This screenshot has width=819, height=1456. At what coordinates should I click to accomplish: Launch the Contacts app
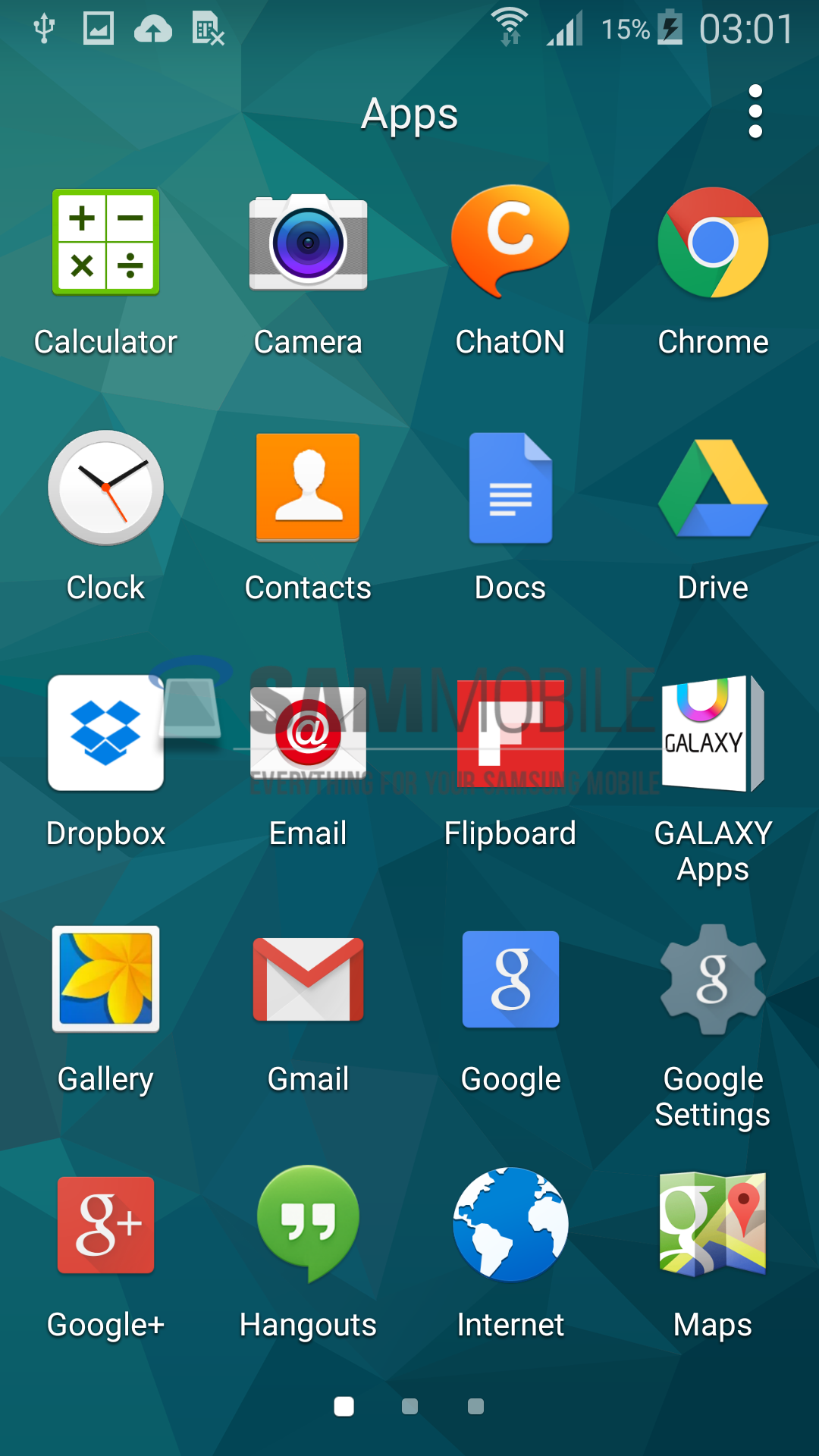308,488
